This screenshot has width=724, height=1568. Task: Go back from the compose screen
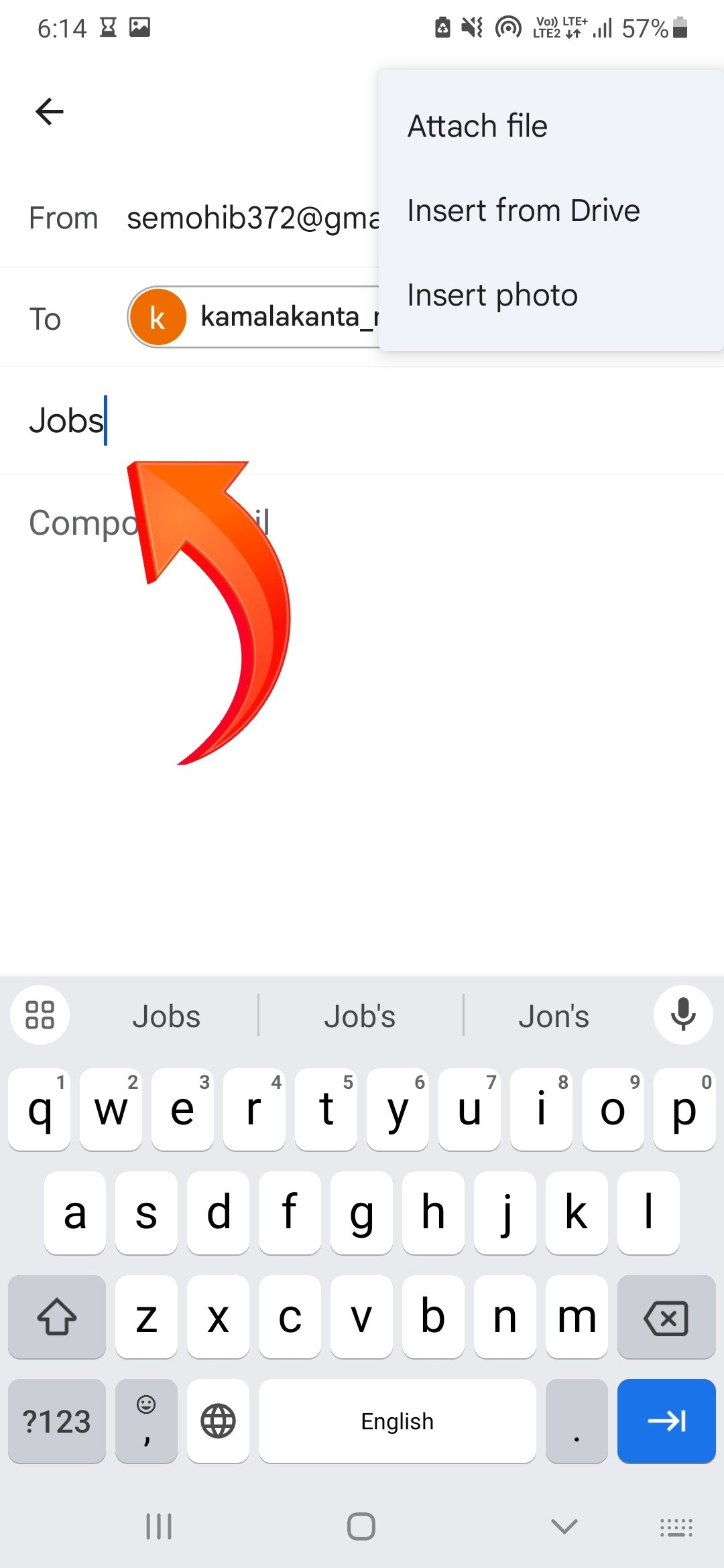pos(50,111)
